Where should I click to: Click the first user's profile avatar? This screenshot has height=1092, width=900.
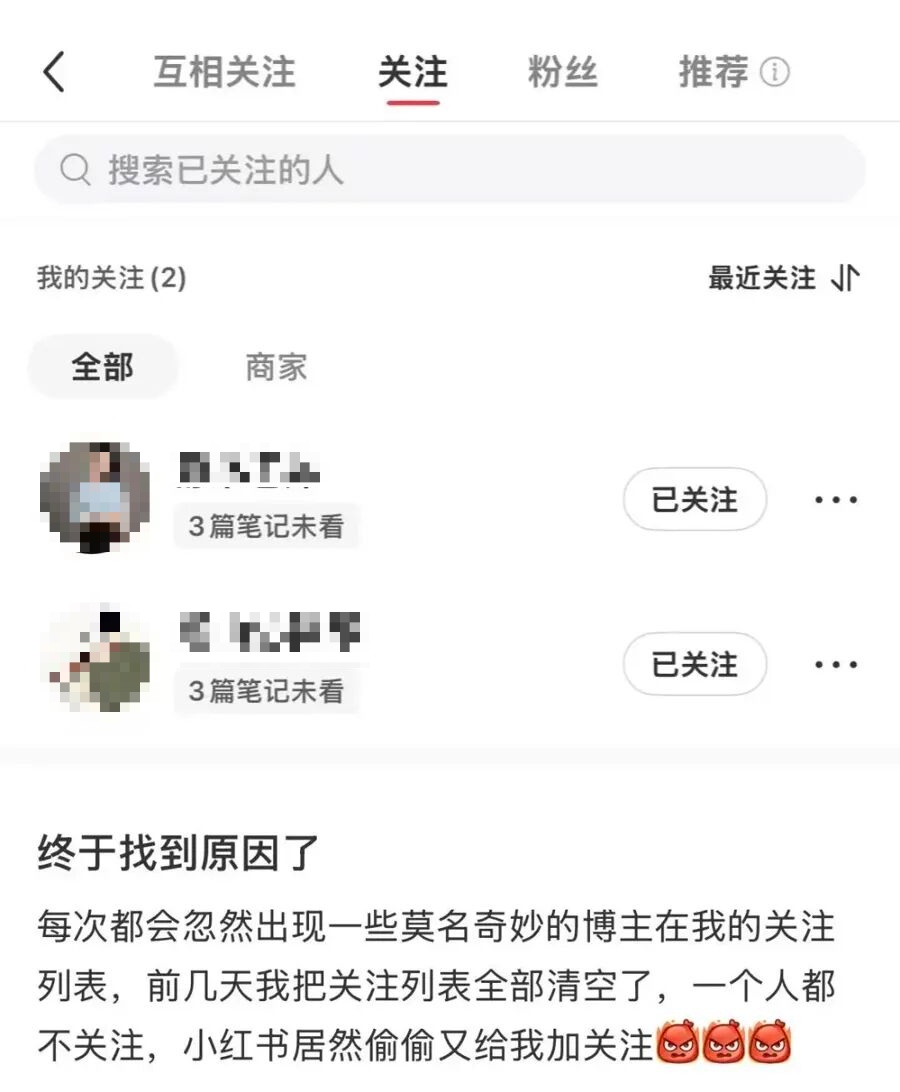pyautogui.click(x=95, y=498)
